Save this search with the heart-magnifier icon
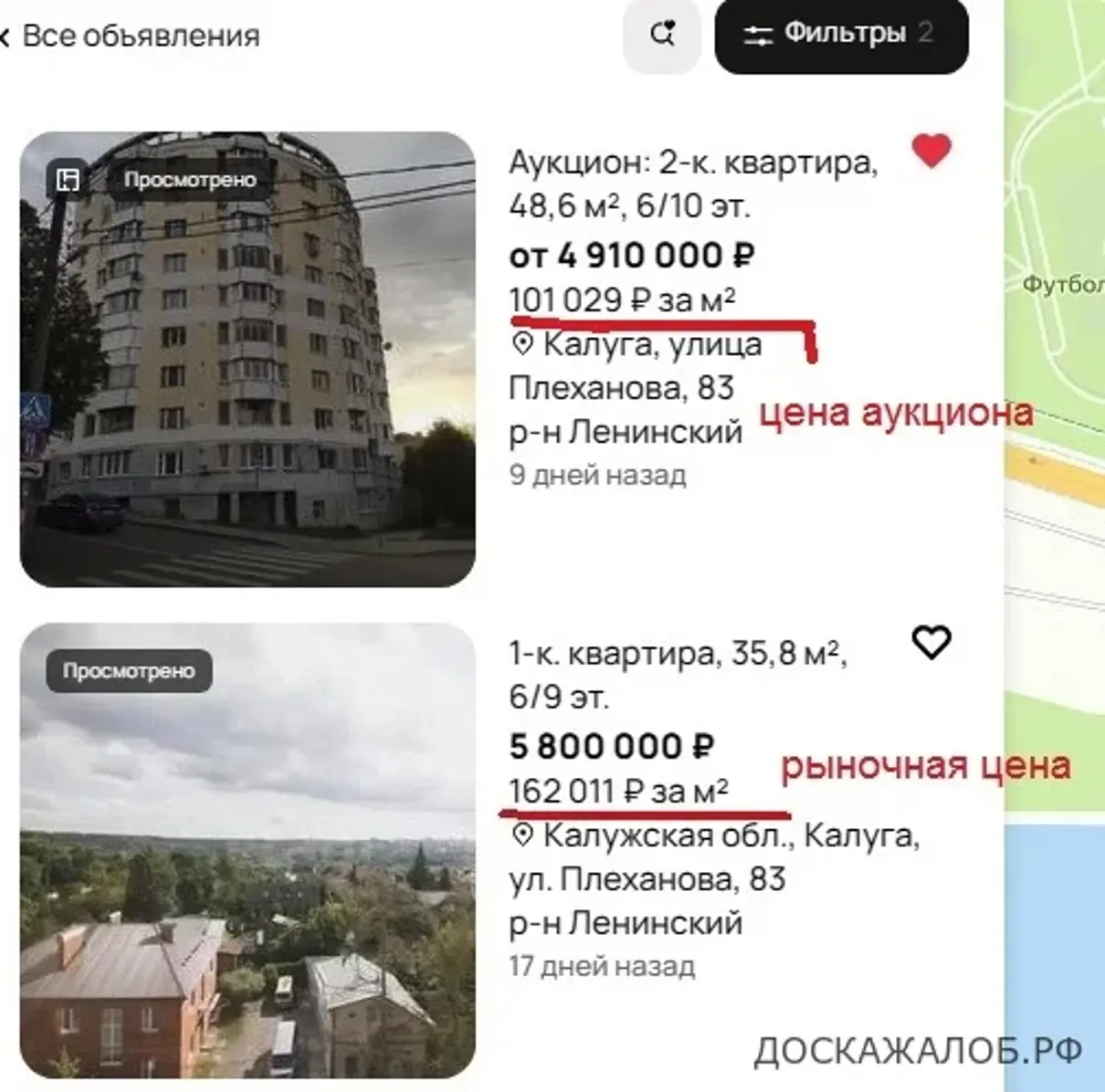This screenshot has width=1105, height=1092. point(662,36)
